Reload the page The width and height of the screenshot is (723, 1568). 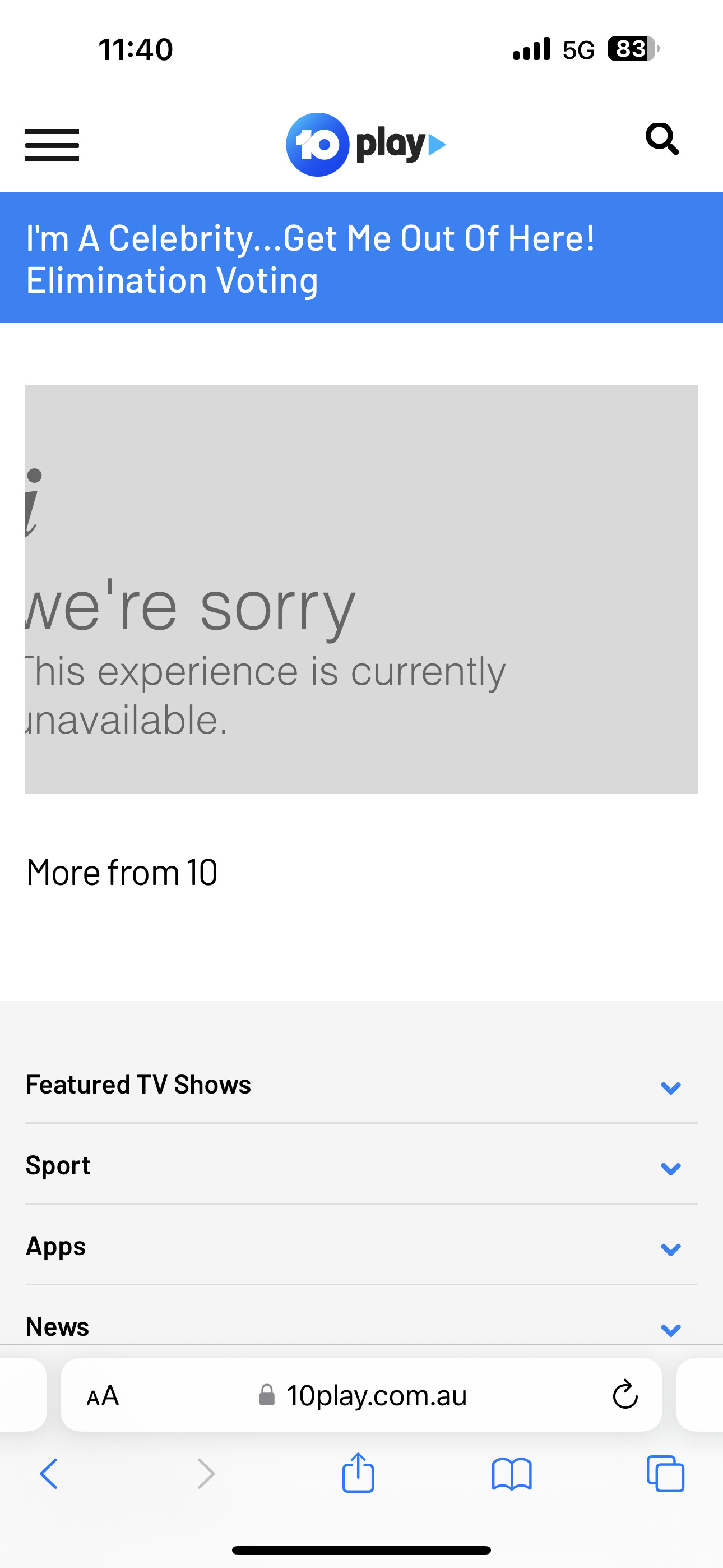(625, 1395)
